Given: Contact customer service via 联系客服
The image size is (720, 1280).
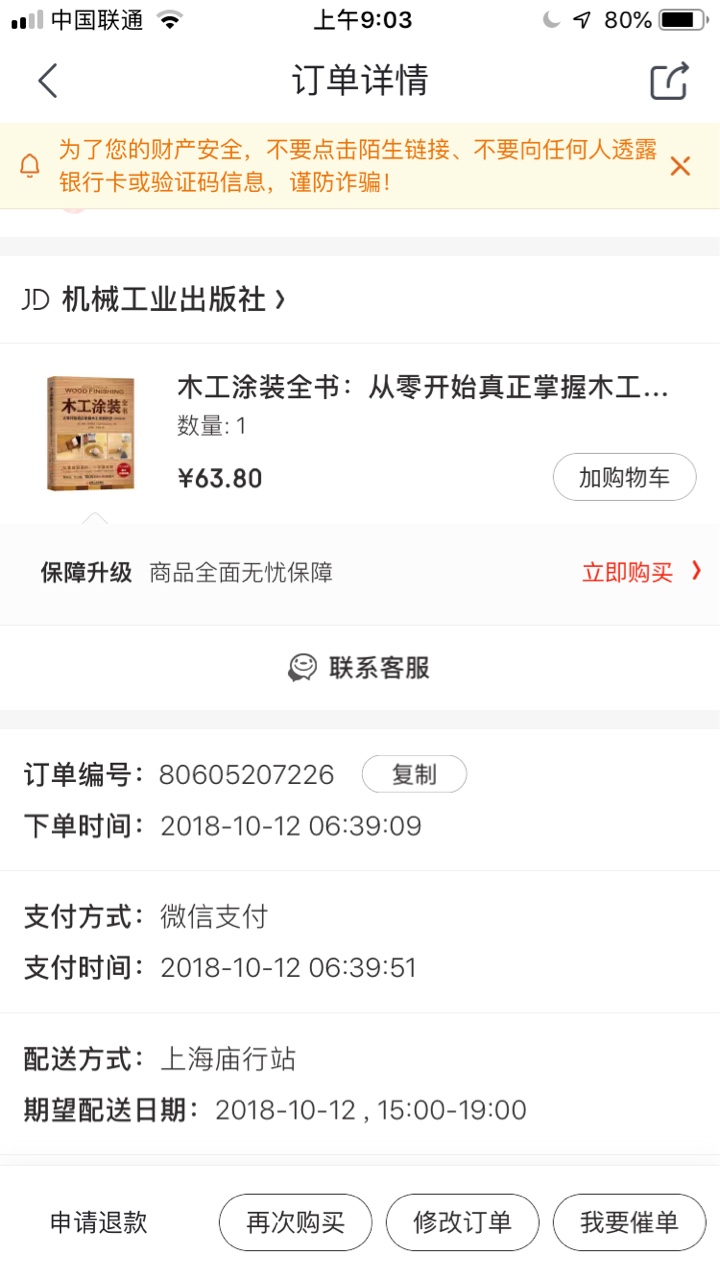Looking at the screenshot, I should (x=360, y=668).
